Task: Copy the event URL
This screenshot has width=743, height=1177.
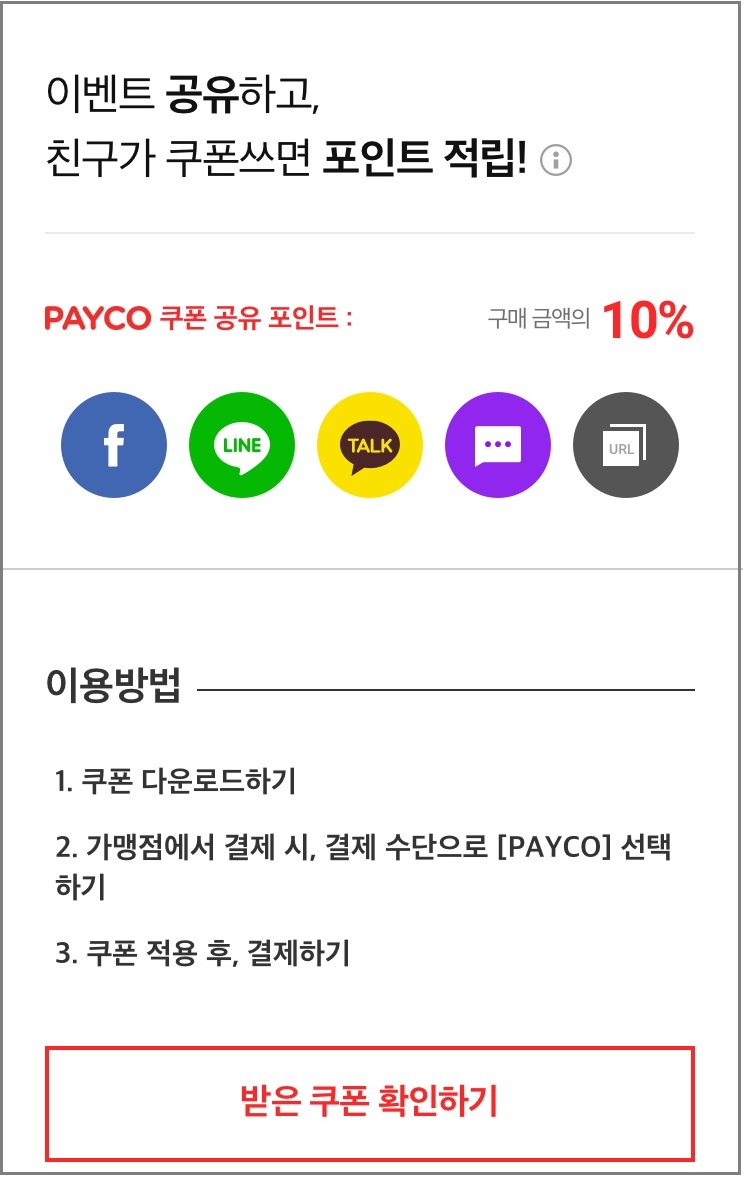Action: pos(626,445)
